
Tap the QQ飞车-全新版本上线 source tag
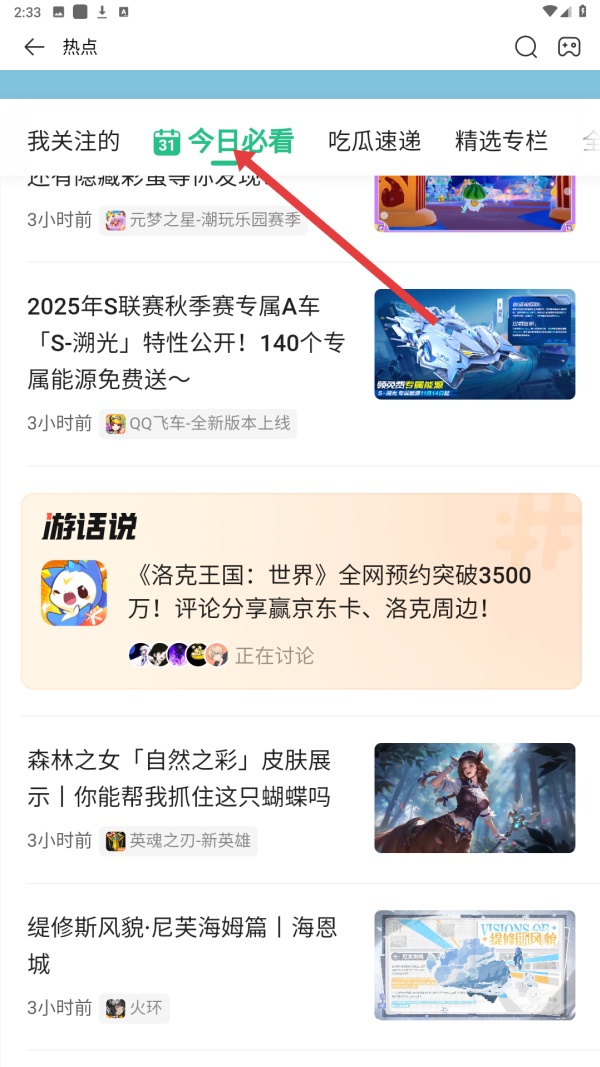(x=199, y=423)
